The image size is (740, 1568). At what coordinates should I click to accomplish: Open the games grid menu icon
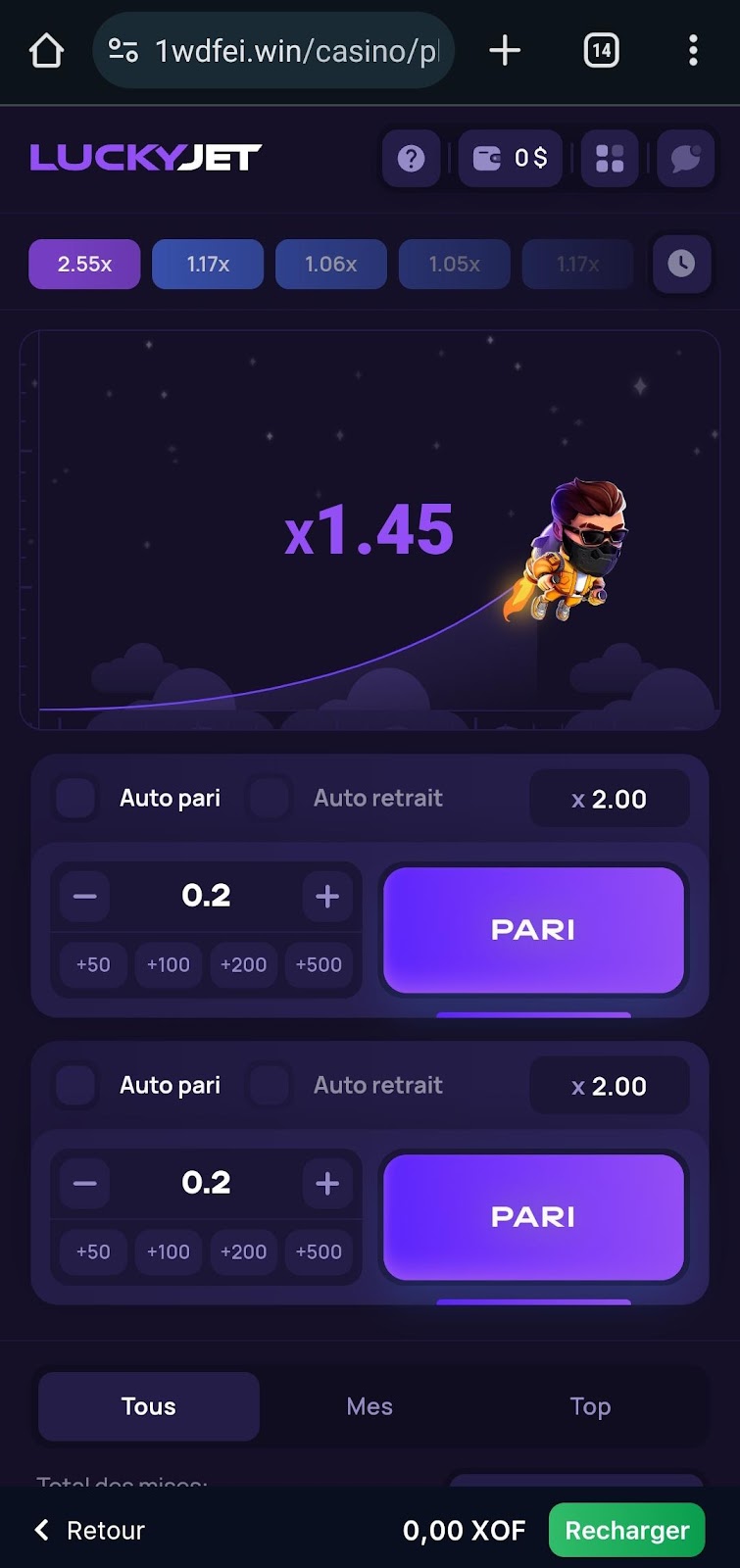(x=610, y=158)
